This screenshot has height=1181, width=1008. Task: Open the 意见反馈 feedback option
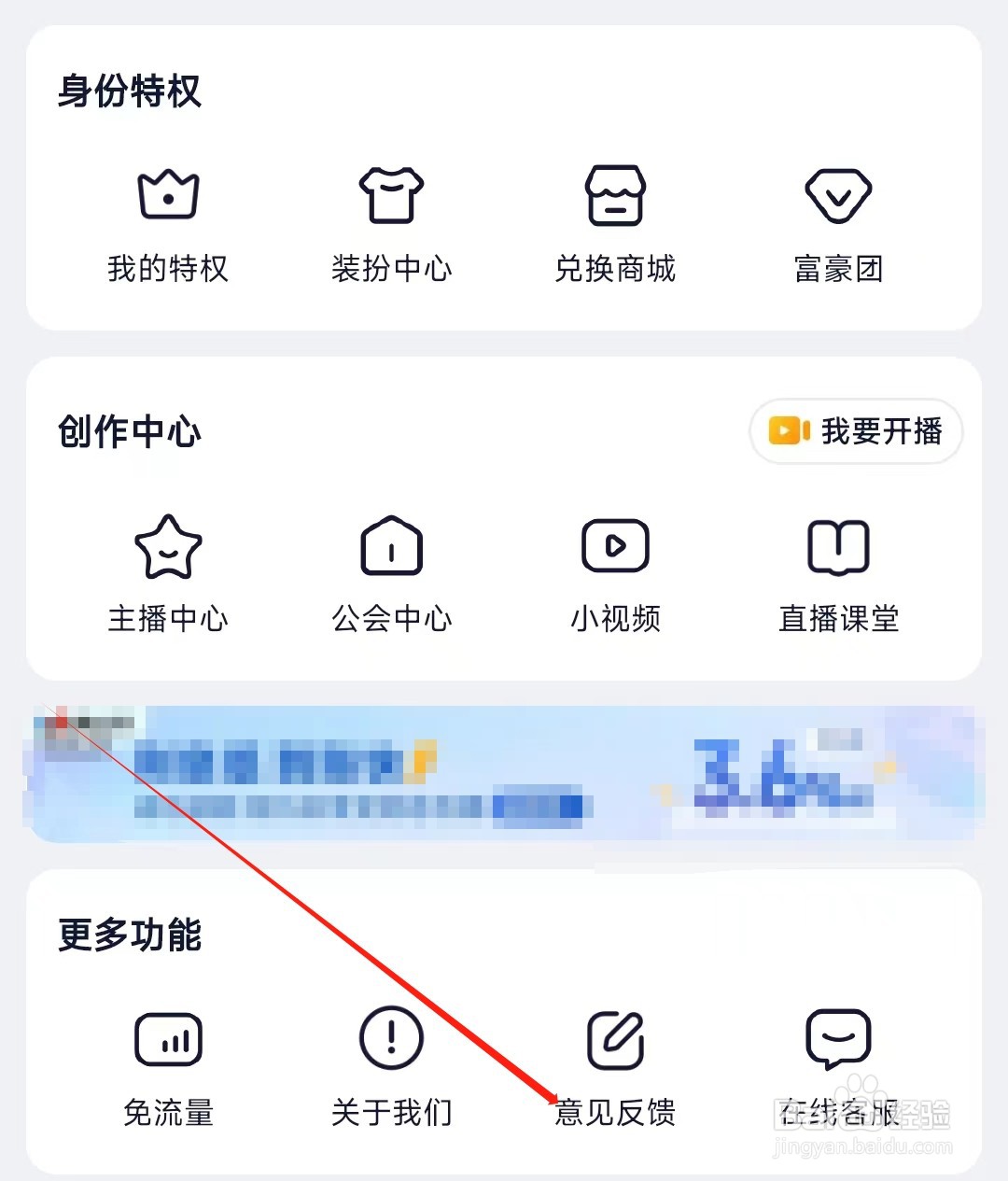click(614, 1111)
